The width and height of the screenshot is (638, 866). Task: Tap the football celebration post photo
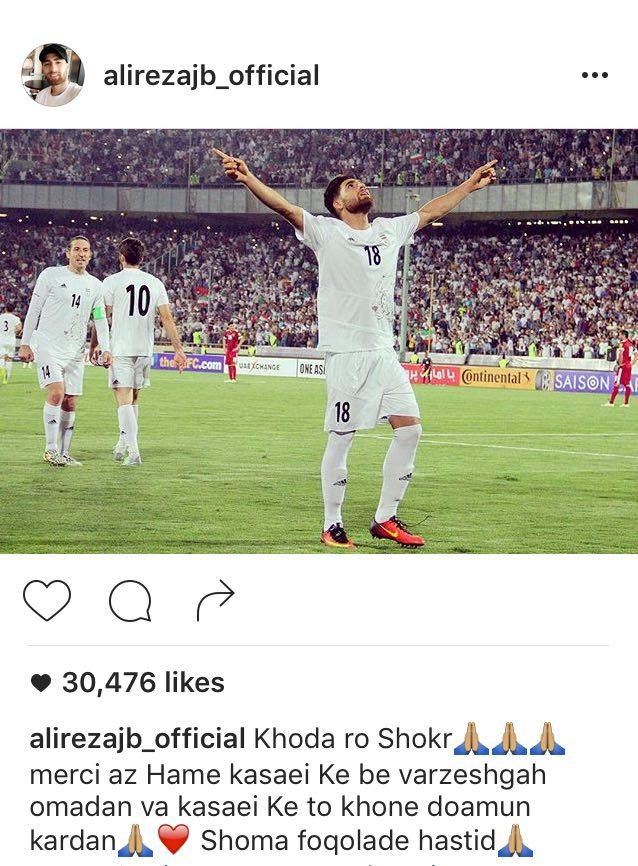(319, 340)
